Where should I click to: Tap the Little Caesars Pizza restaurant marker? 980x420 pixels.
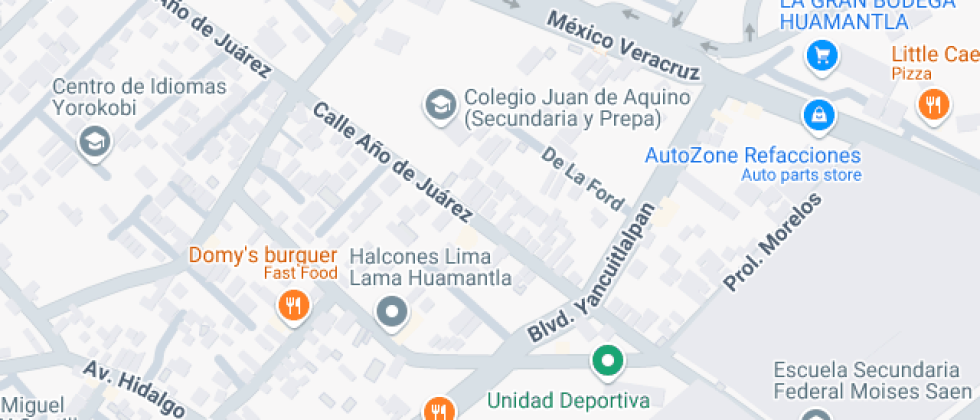(933, 103)
